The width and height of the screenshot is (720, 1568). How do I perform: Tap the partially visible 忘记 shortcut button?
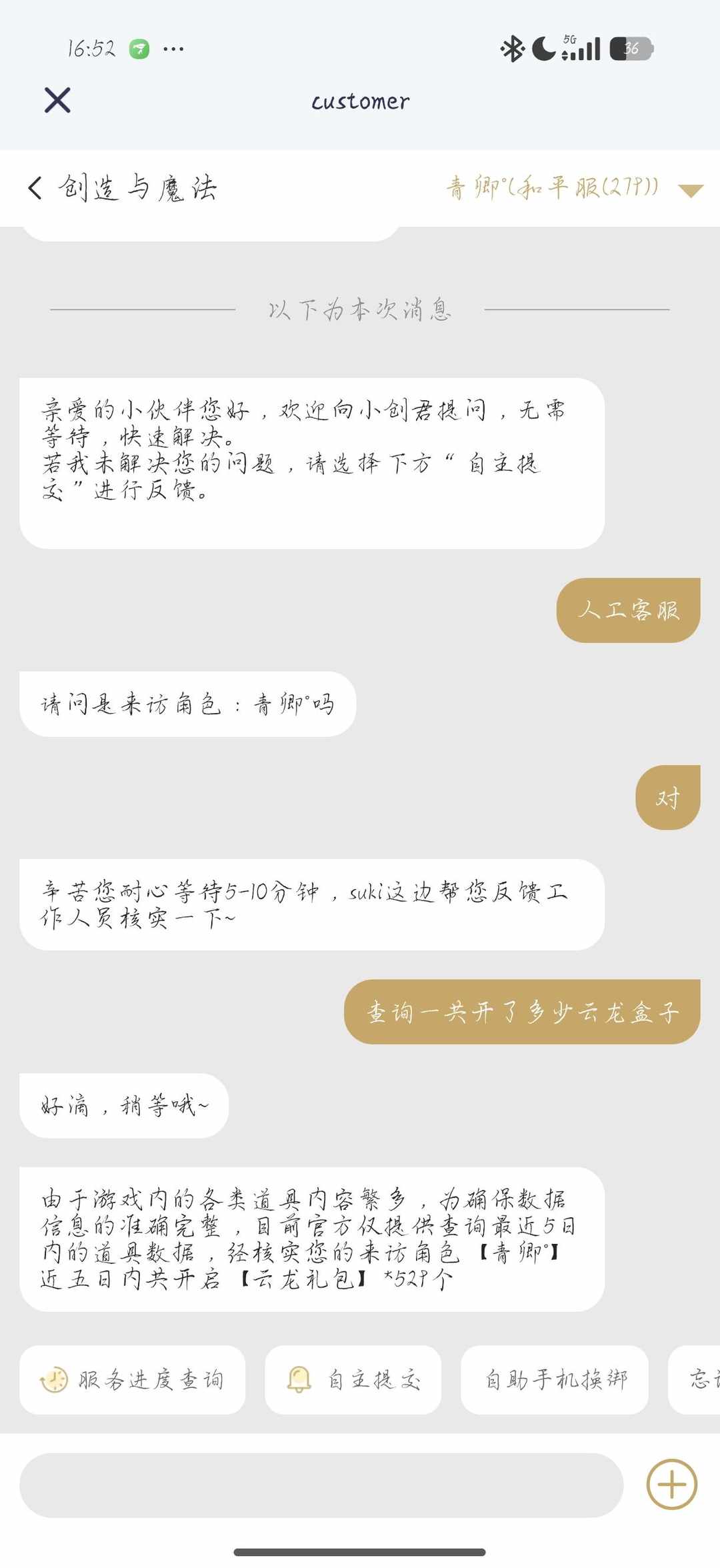tap(696, 1379)
